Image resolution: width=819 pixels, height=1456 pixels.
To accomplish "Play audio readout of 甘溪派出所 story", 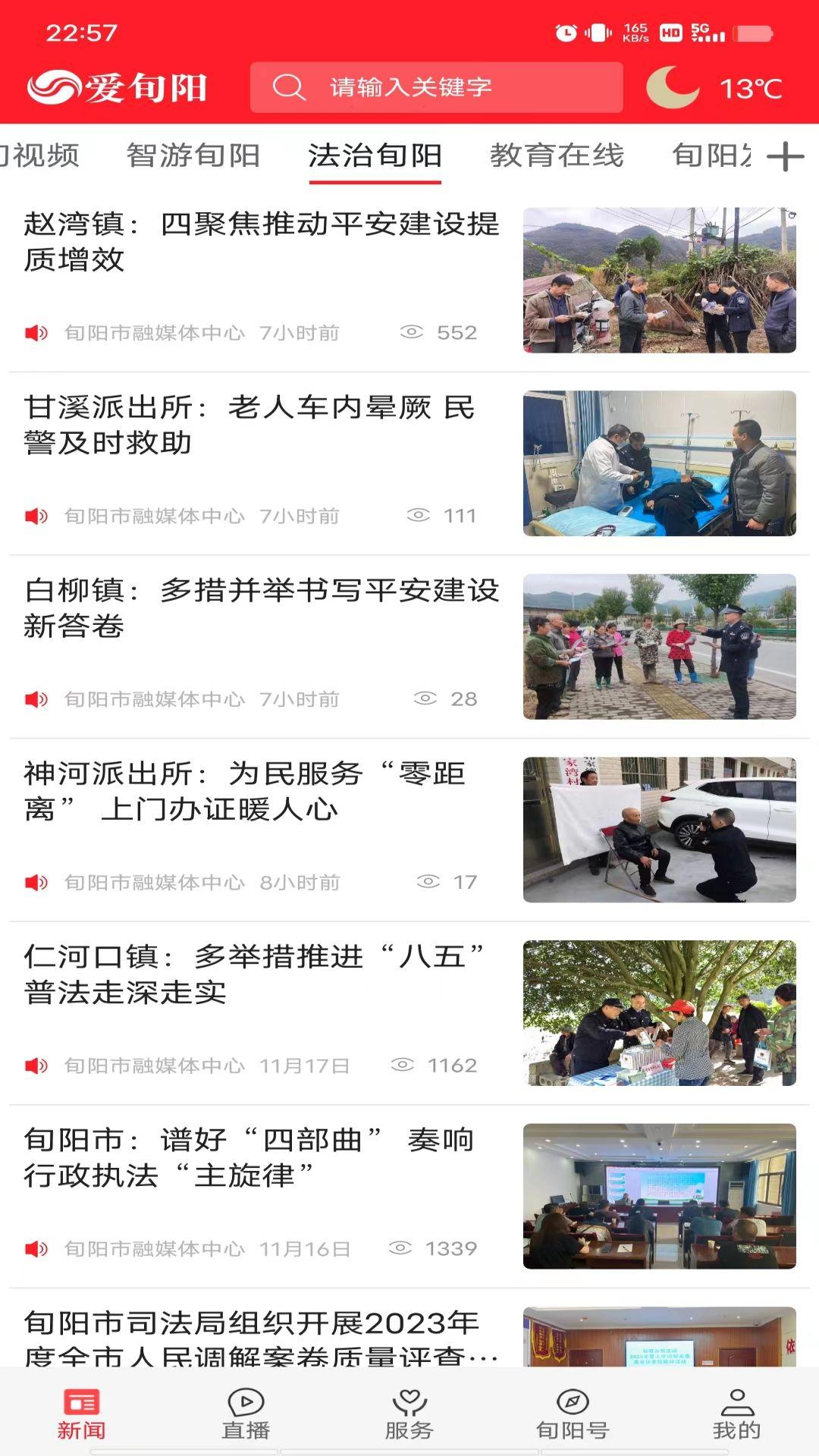I will pyautogui.click(x=34, y=516).
